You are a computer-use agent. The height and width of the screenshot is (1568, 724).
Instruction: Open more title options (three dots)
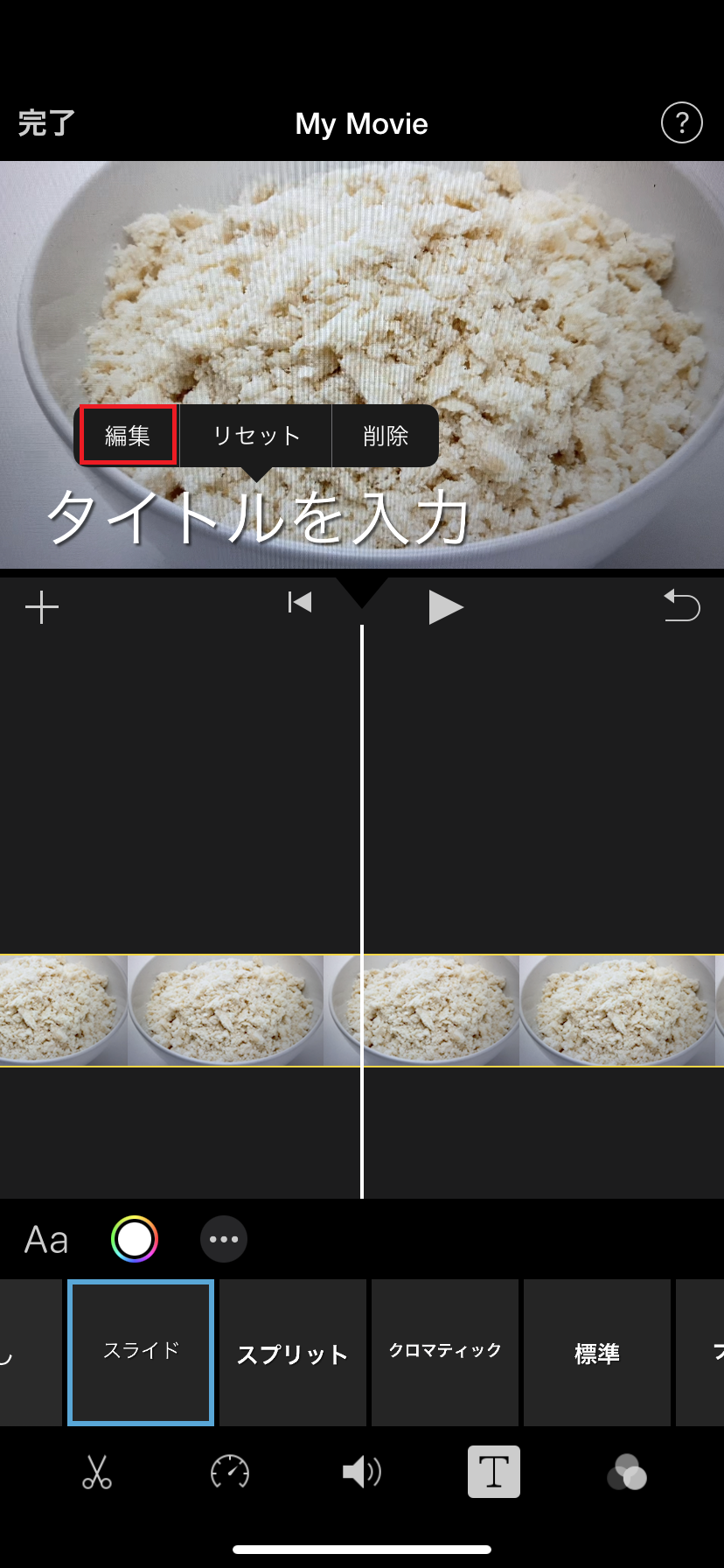click(x=224, y=1239)
